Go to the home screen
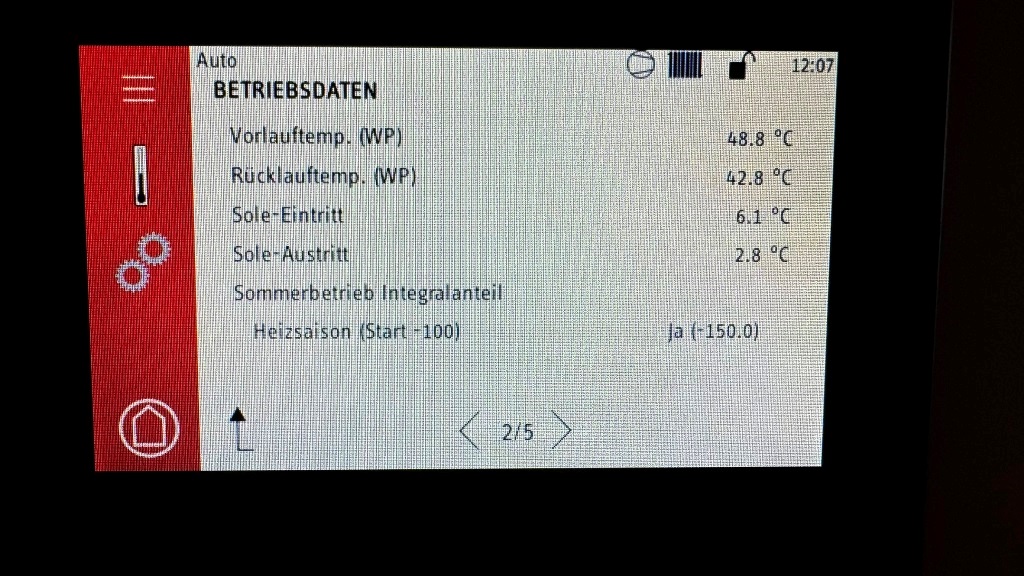The width and height of the screenshot is (1024, 576). pos(148,428)
